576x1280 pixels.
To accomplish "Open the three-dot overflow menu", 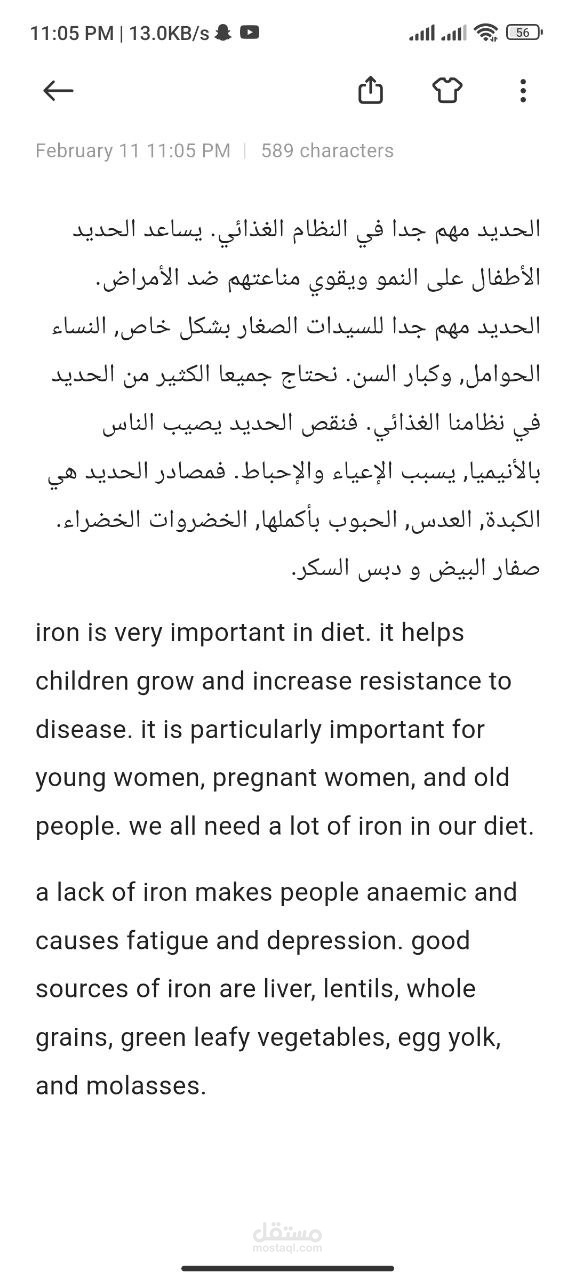I will (x=523, y=90).
